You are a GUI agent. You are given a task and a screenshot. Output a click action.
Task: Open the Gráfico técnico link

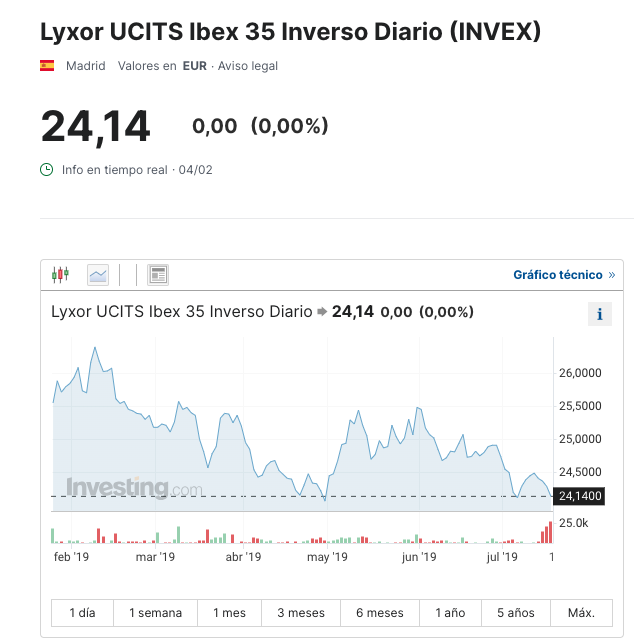[564, 275]
